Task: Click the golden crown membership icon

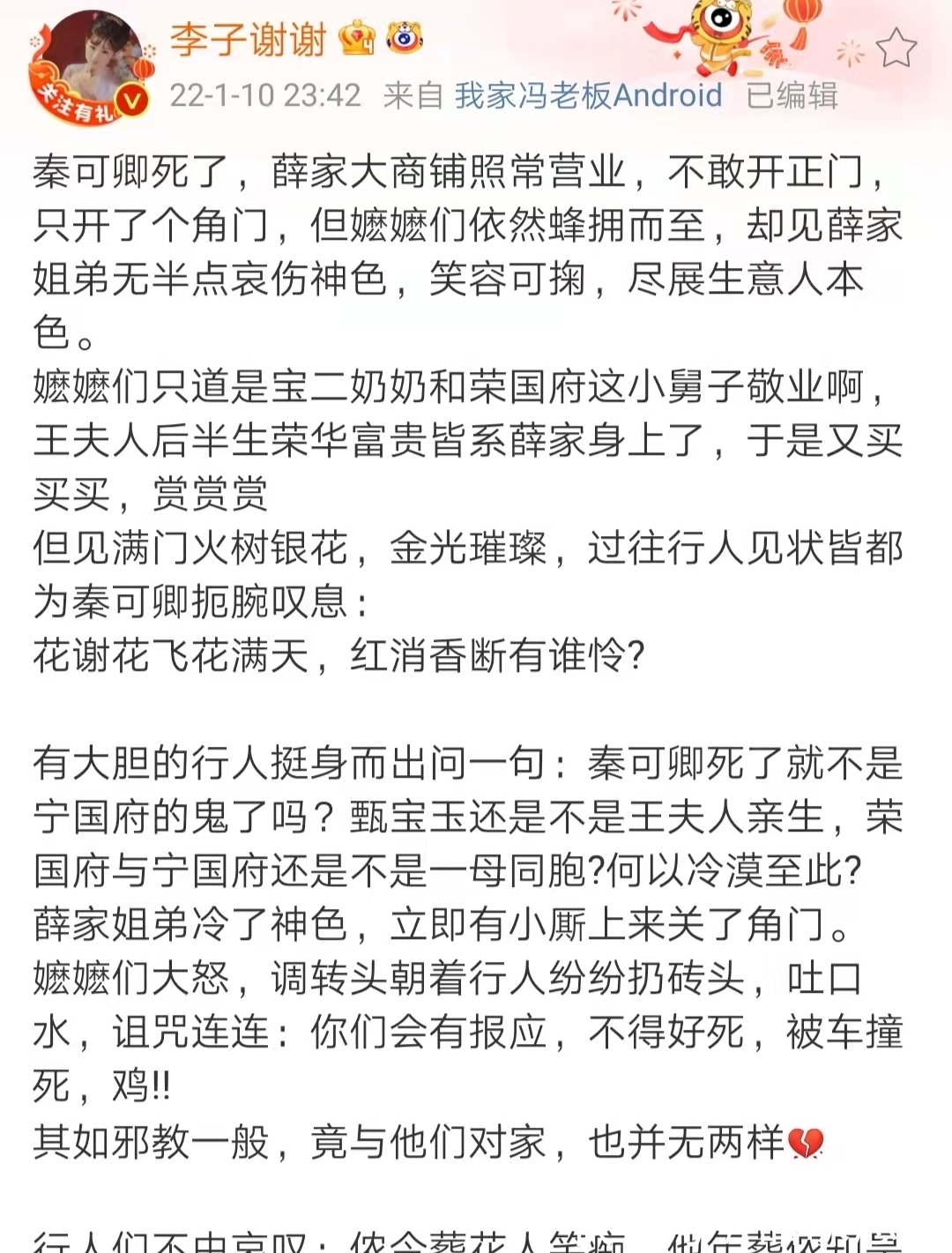Action: tap(359, 38)
